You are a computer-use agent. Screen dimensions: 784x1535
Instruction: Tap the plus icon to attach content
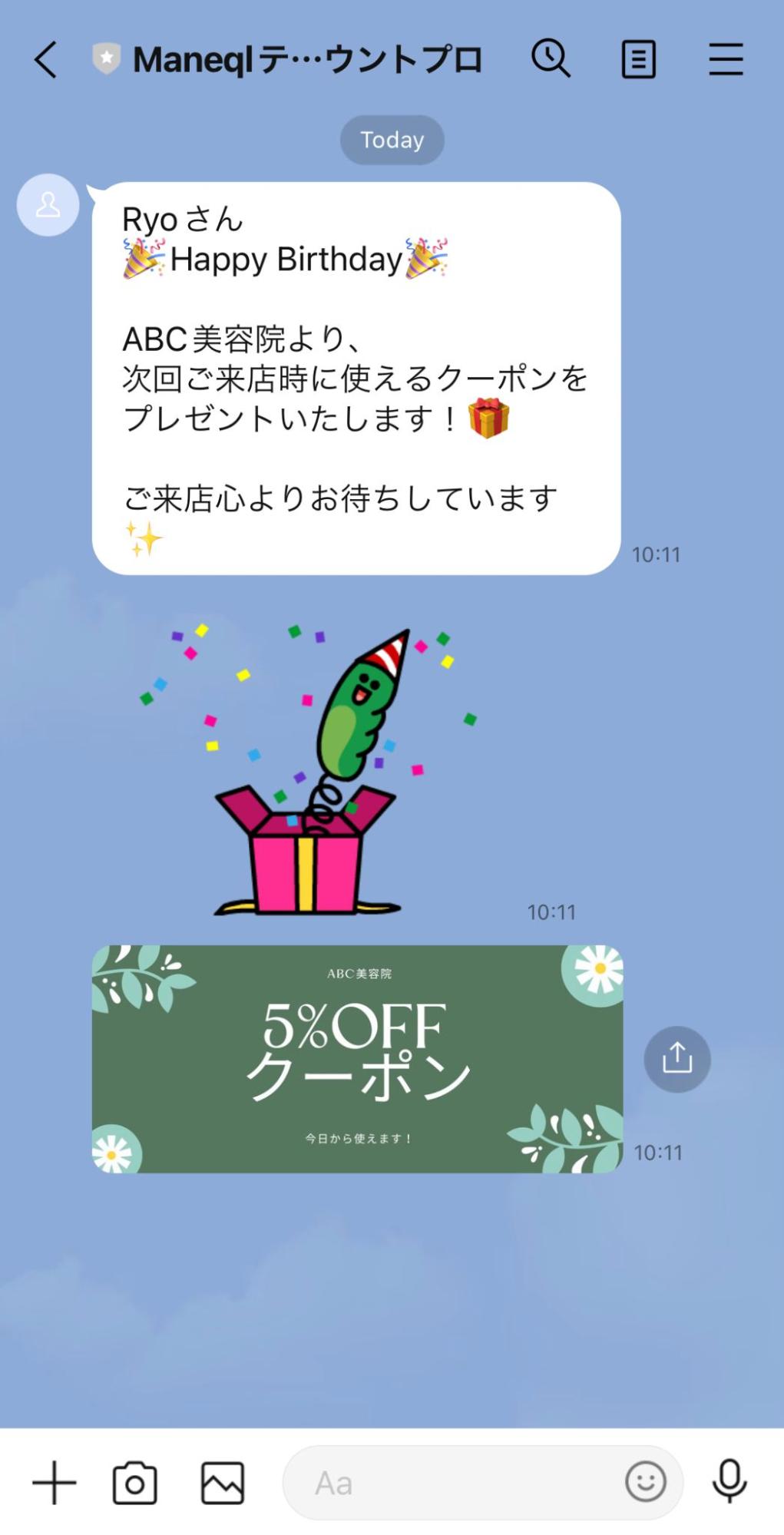coord(52,1483)
